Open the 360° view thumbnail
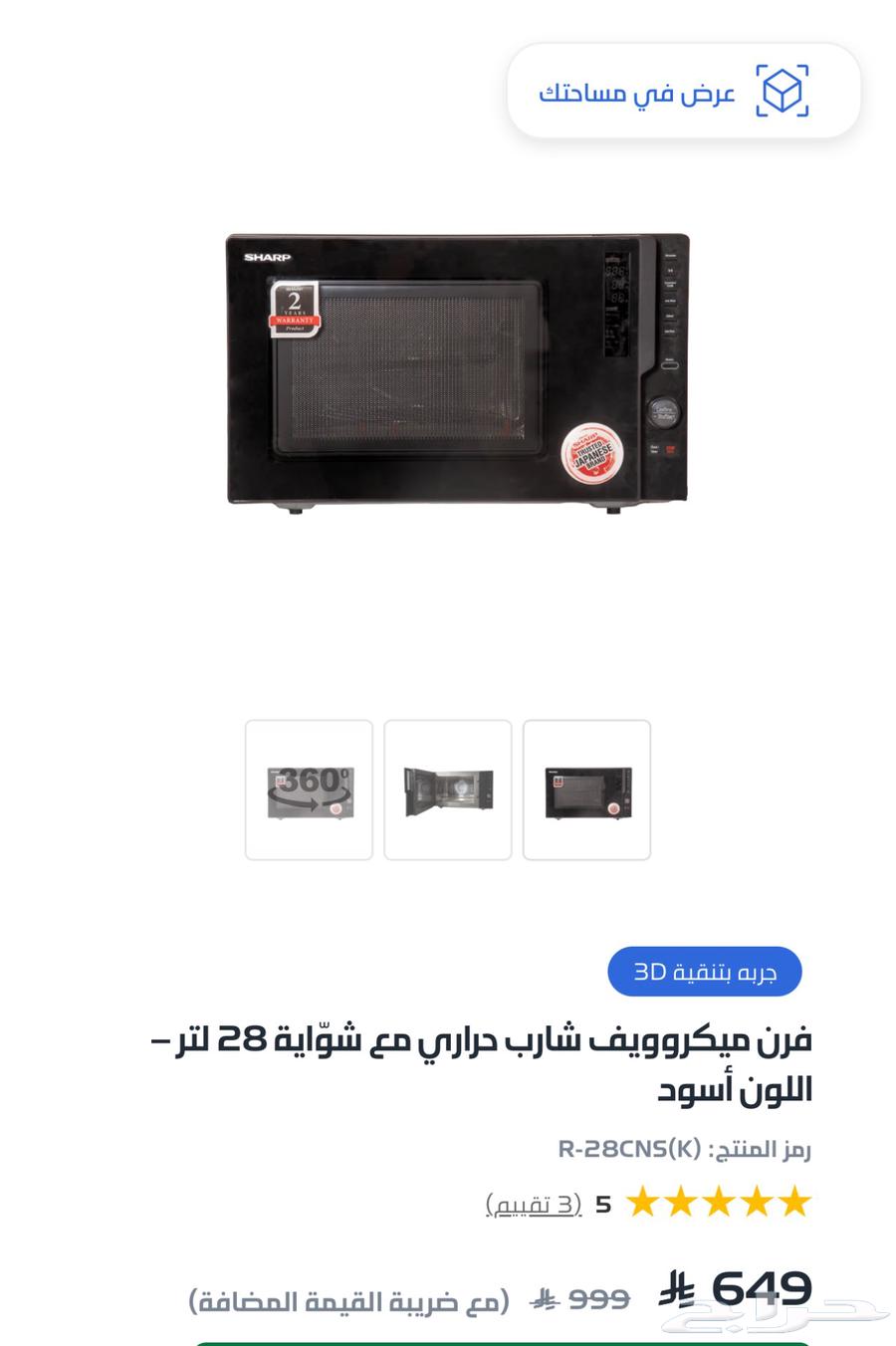This screenshot has height=1346, width=896. click(x=309, y=790)
